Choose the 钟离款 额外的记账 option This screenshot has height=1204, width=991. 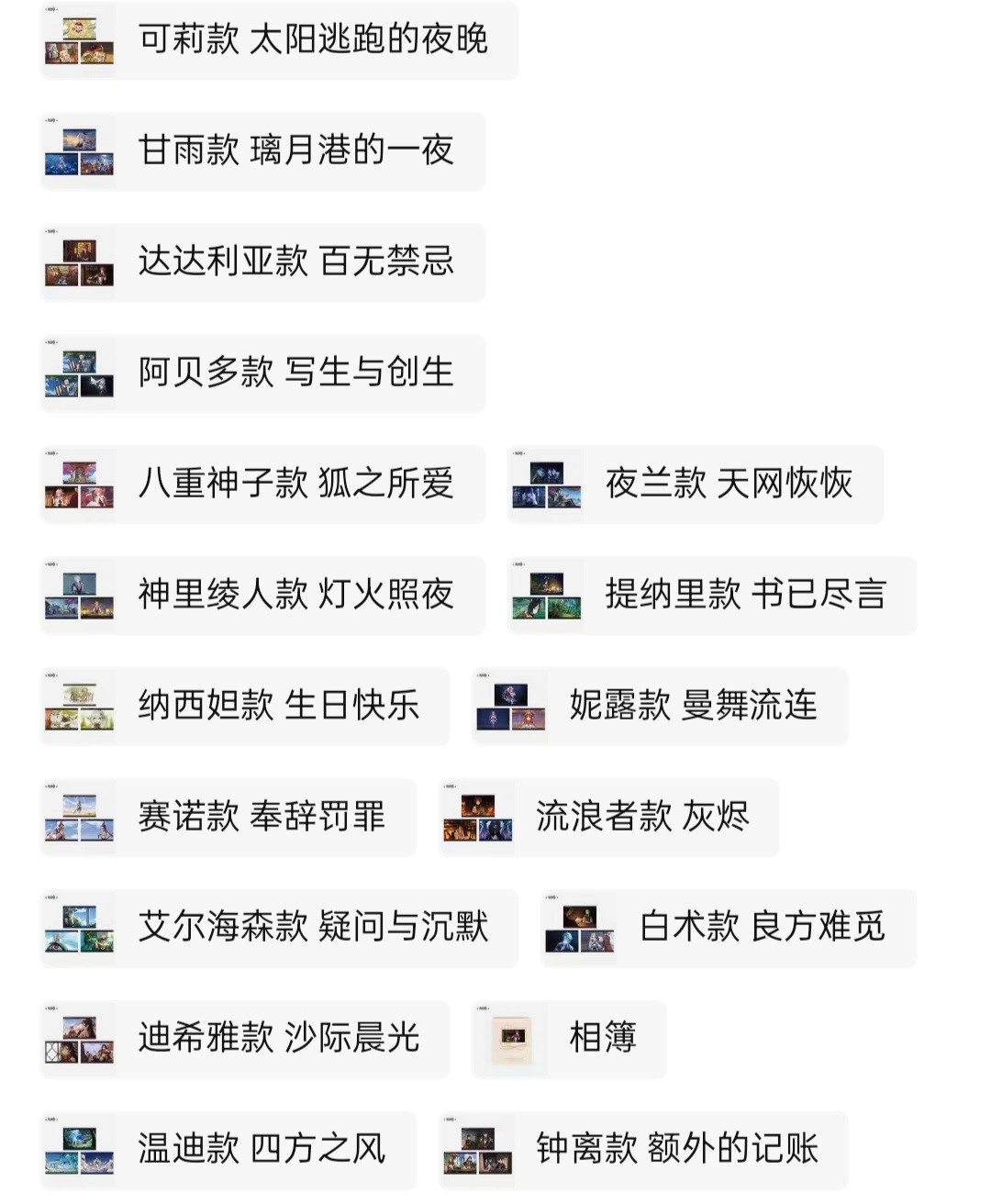643,1151
